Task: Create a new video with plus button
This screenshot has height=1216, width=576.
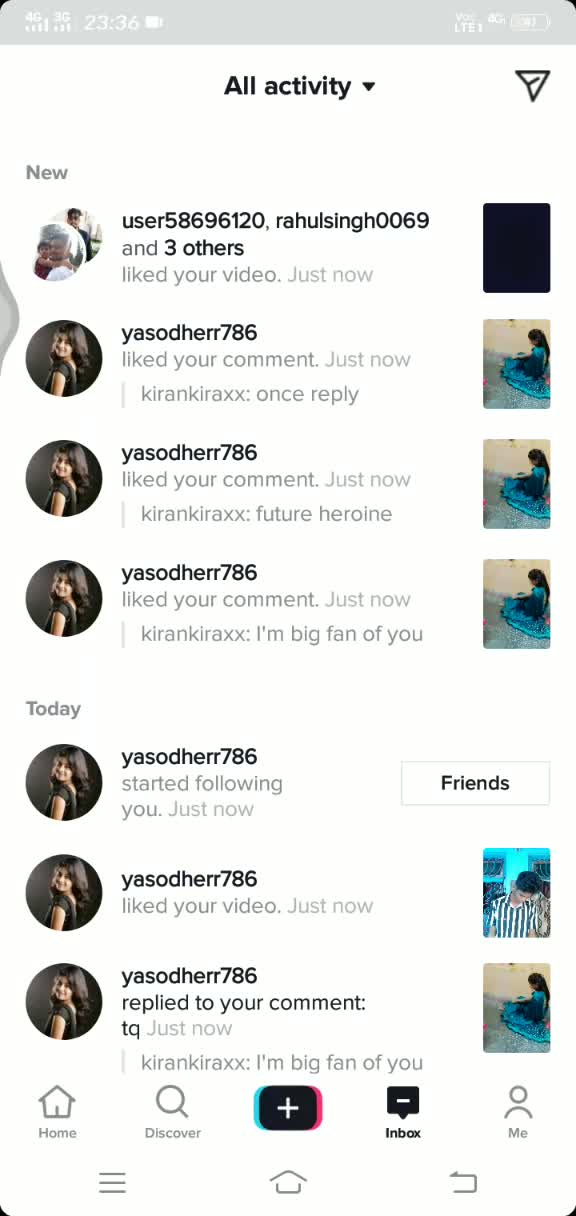Action: click(x=288, y=1108)
